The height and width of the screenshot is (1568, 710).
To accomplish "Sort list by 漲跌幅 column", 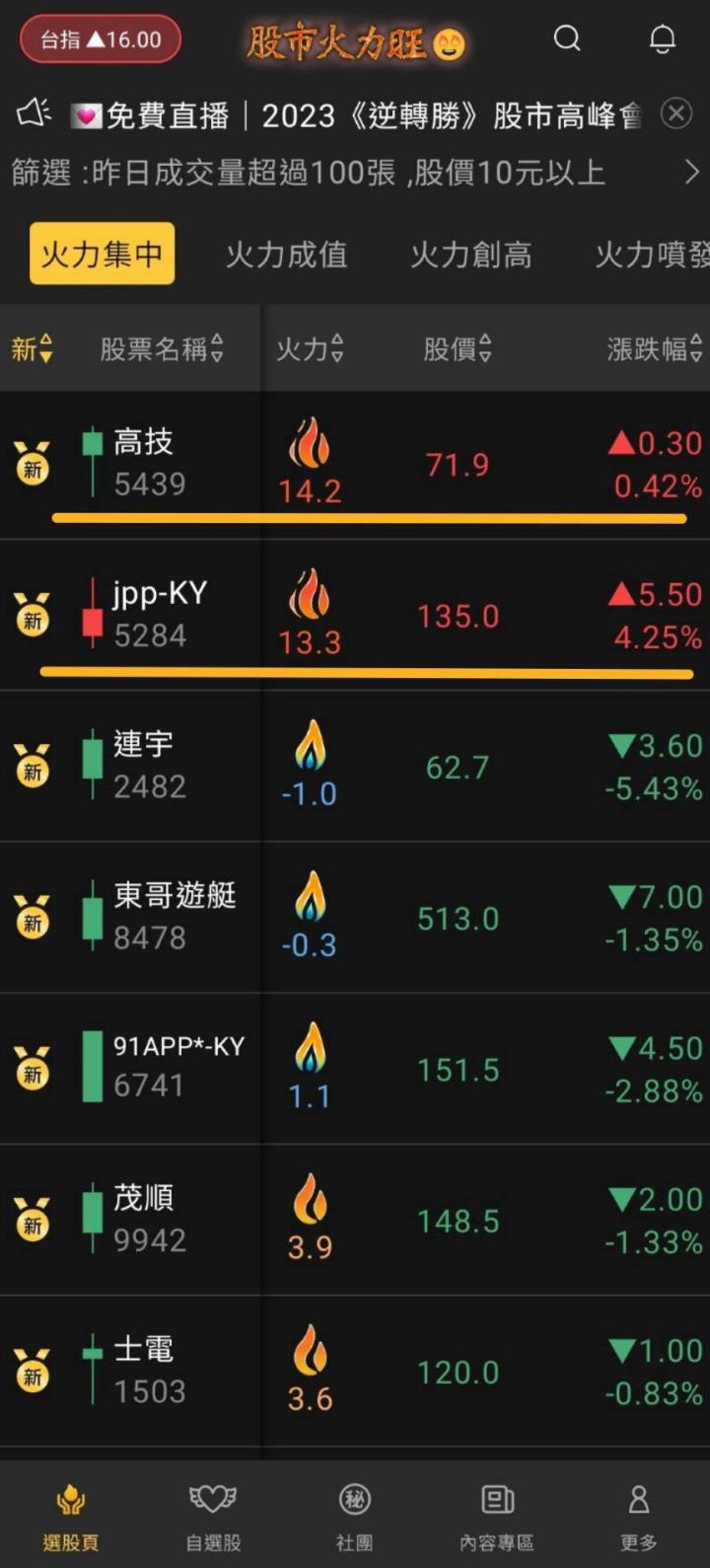I will [655, 348].
